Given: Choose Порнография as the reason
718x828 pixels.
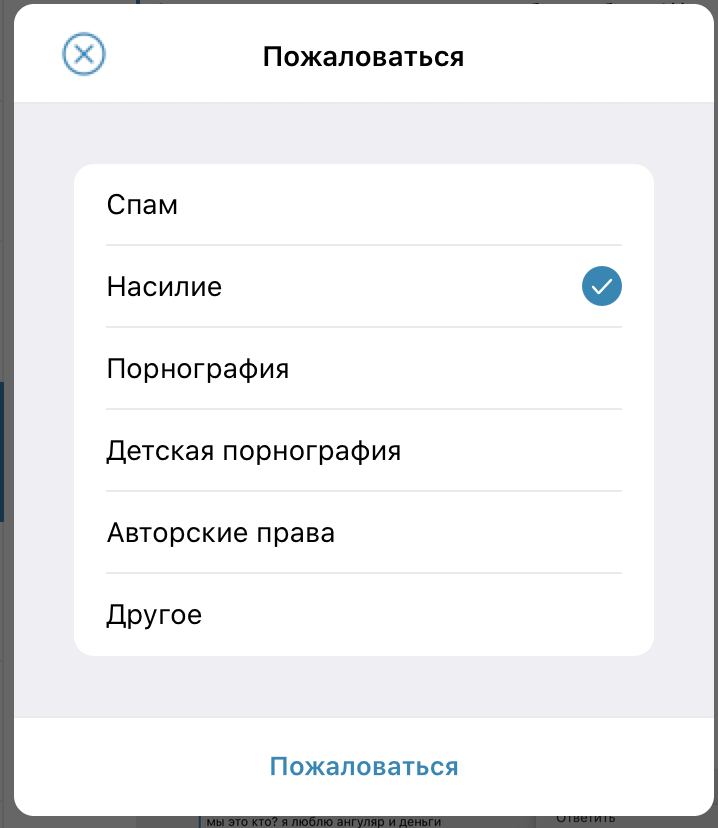Looking at the screenshot, I should coord(363,369).
